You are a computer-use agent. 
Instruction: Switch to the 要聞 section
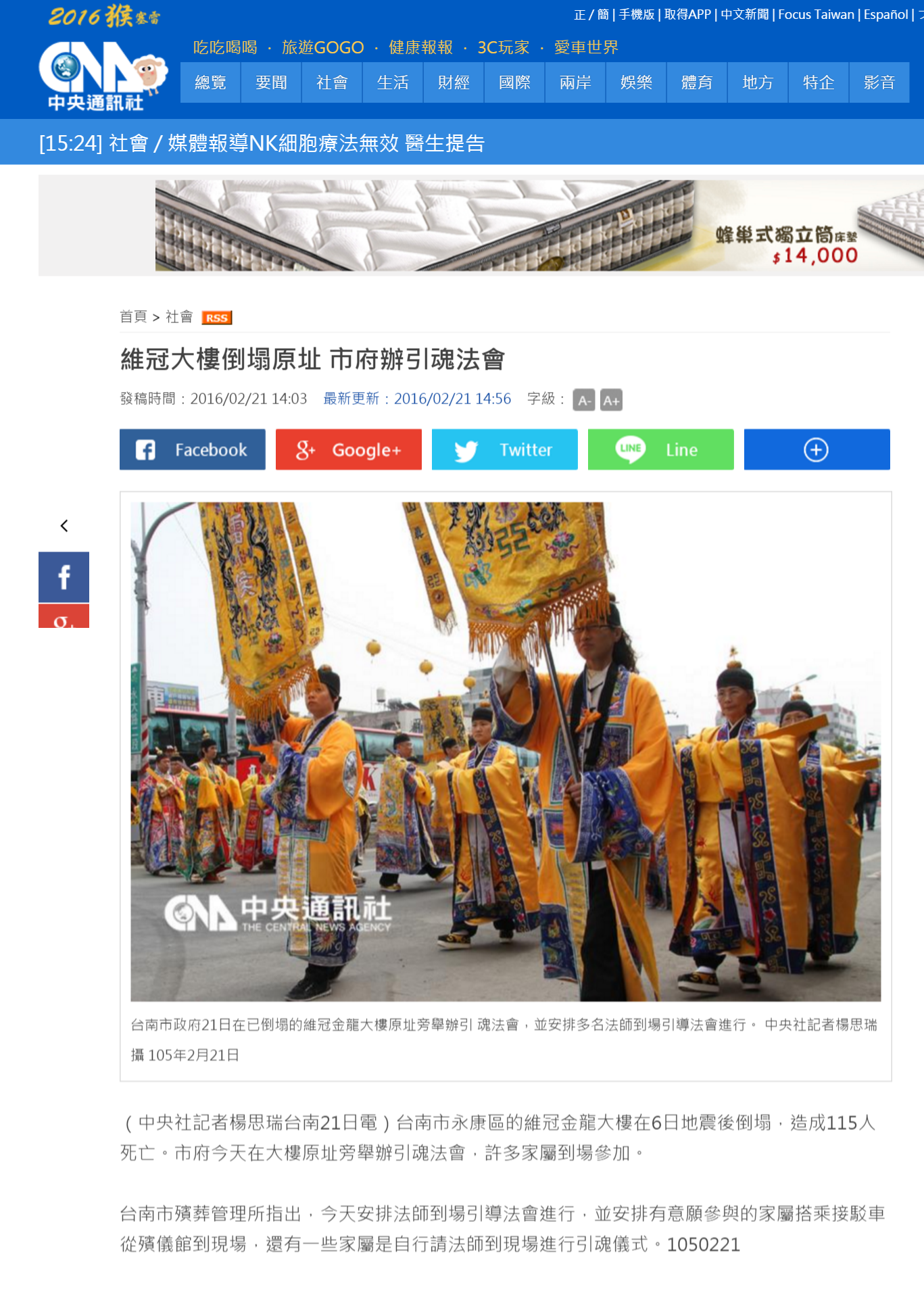pyautogui.click(x=271, y=82)
